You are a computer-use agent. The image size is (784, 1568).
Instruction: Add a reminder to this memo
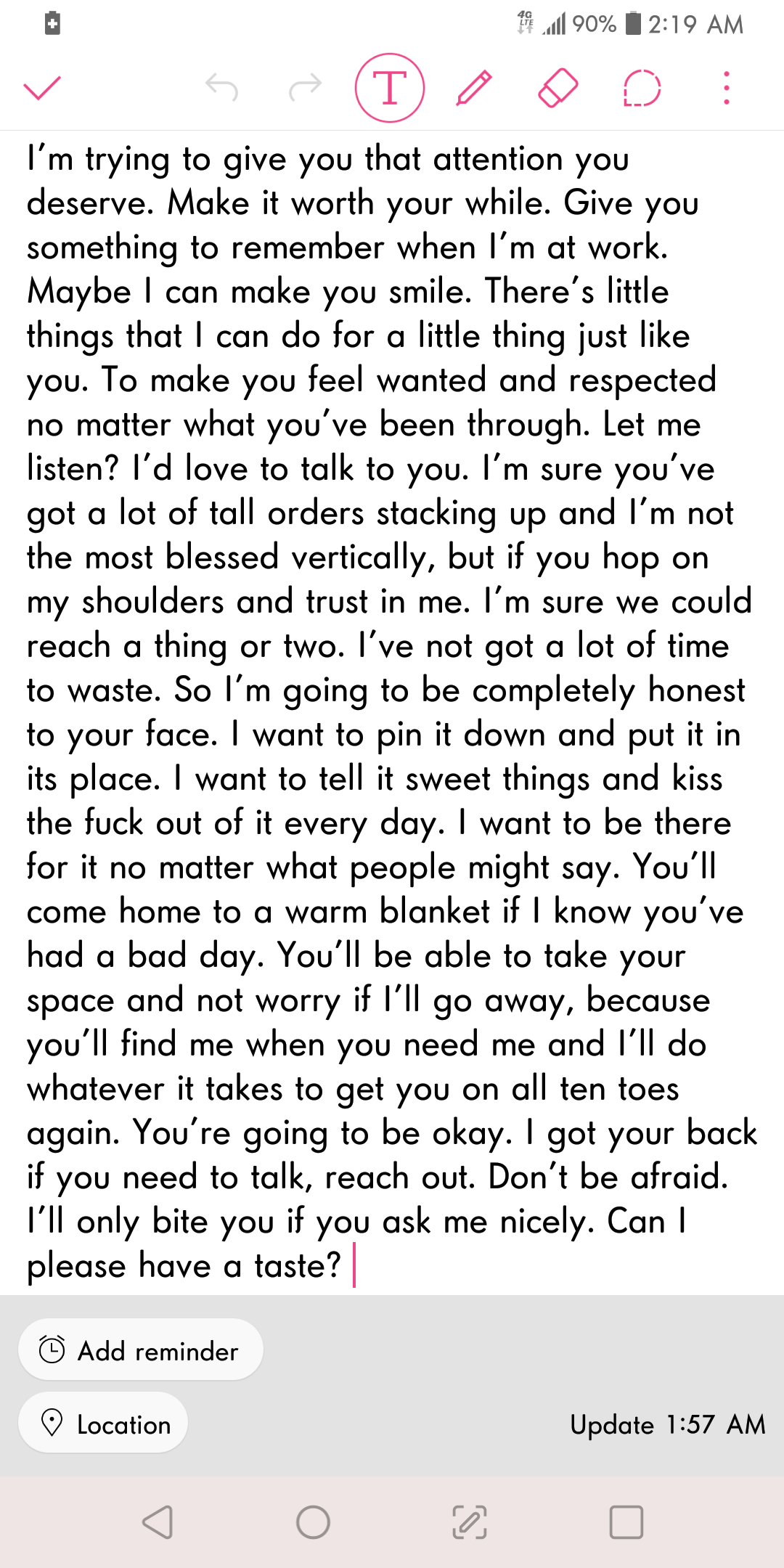point(141,1351)
